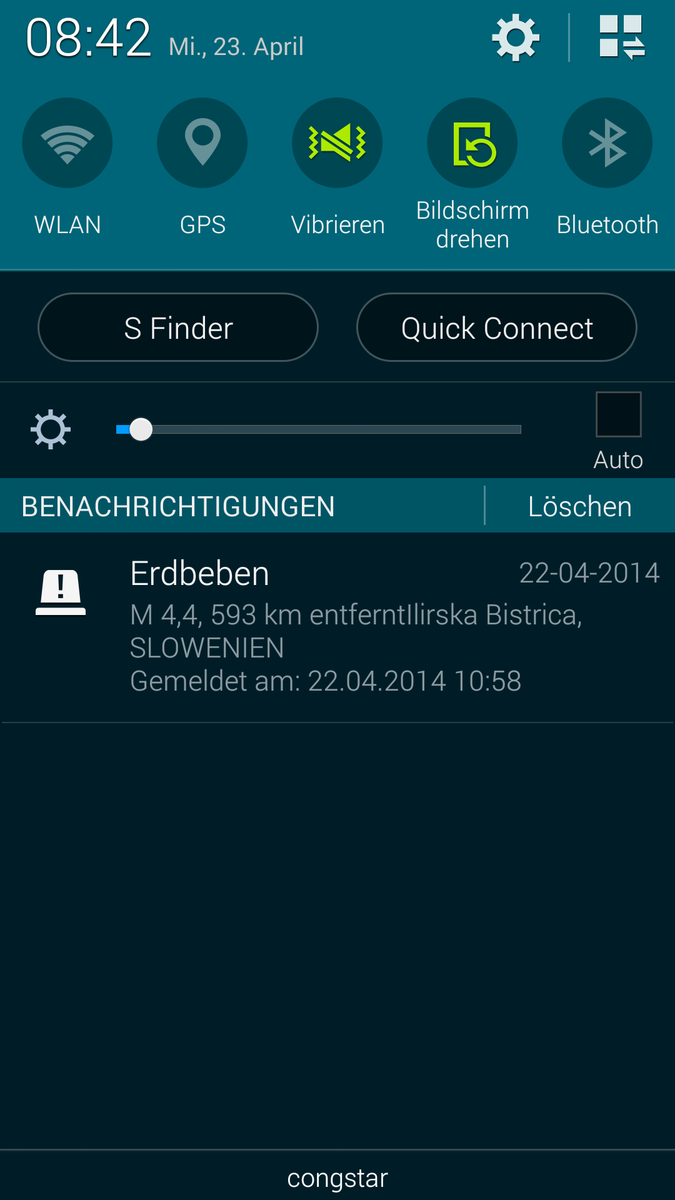Open S Finder

[178, 327]
